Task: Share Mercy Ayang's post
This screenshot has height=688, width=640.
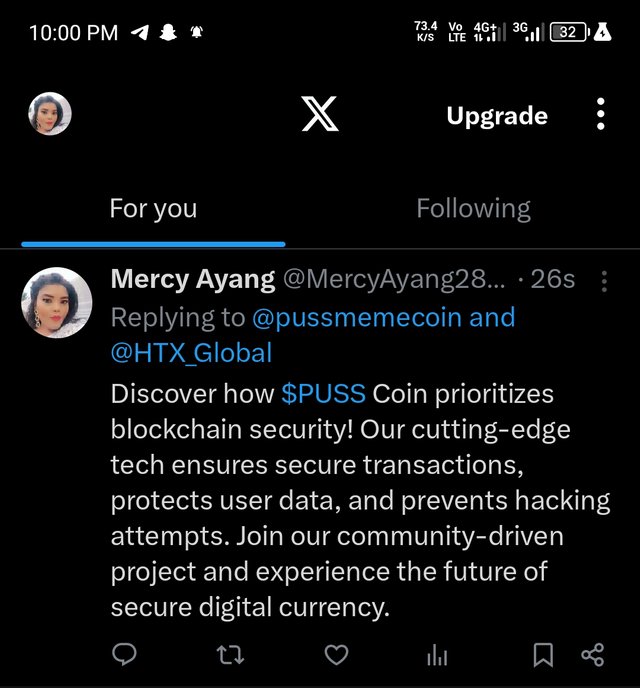Action: click(592, 655)
